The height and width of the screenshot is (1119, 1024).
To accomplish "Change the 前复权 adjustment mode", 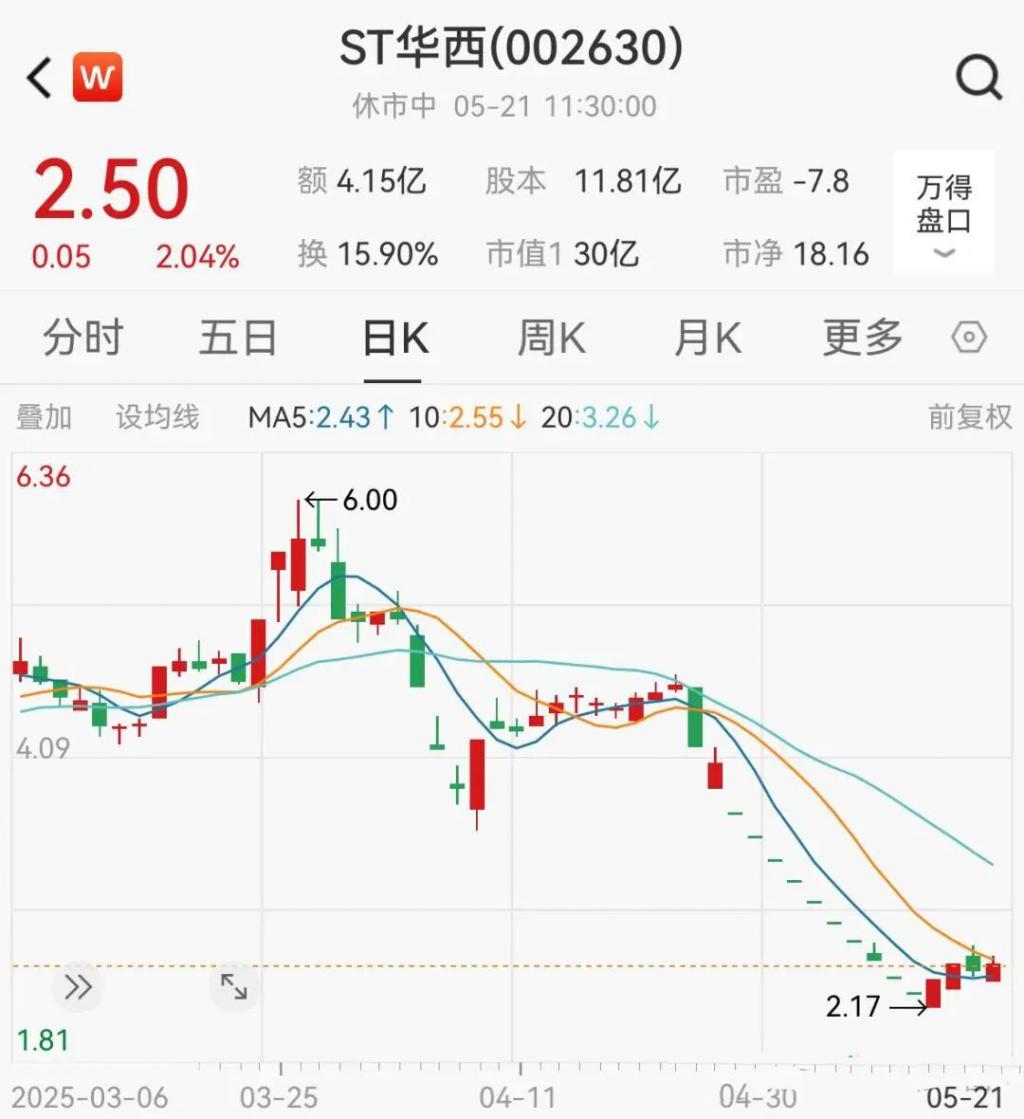I will [969, 417].
